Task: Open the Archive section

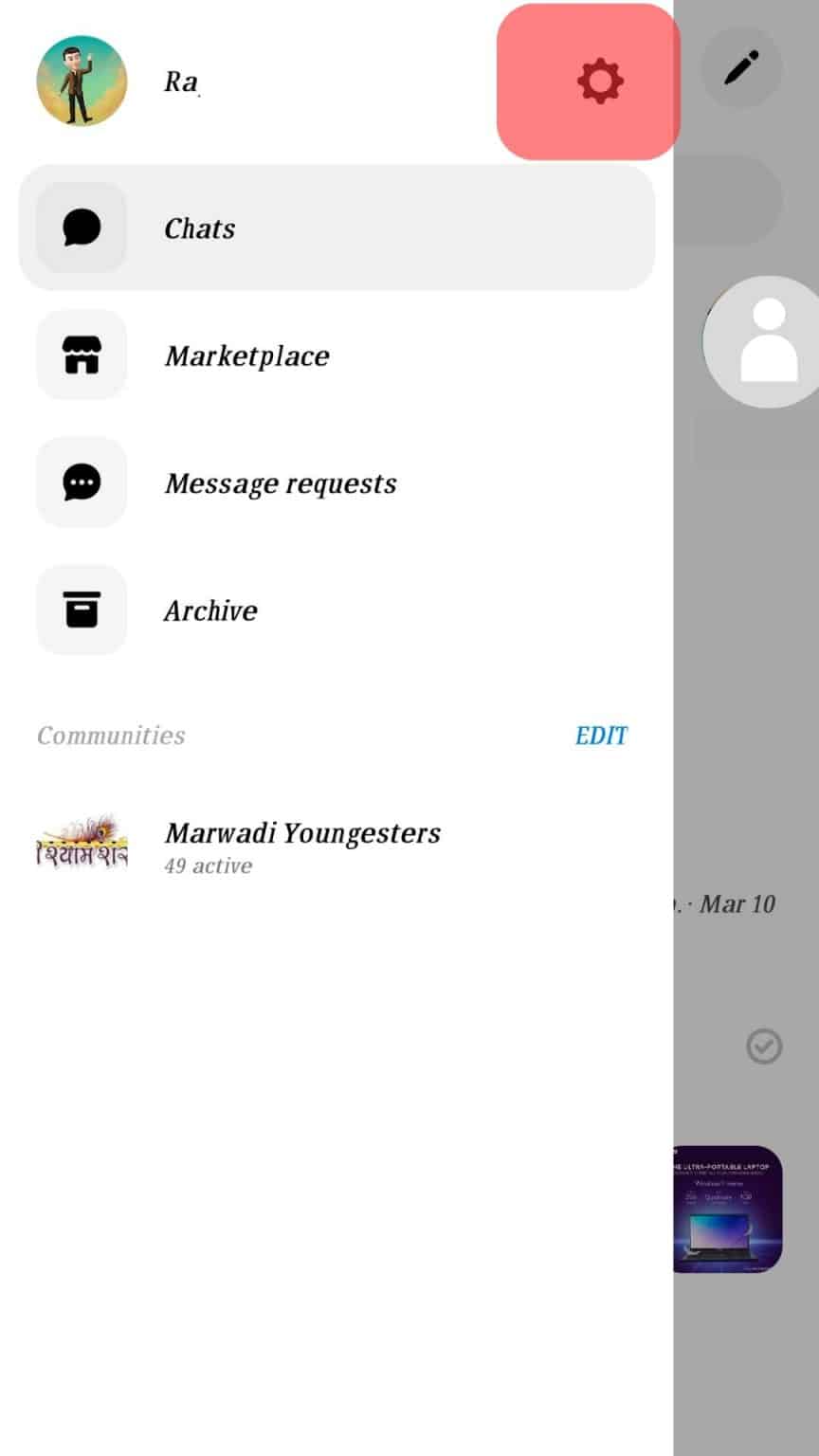Action: pos(210,610)
